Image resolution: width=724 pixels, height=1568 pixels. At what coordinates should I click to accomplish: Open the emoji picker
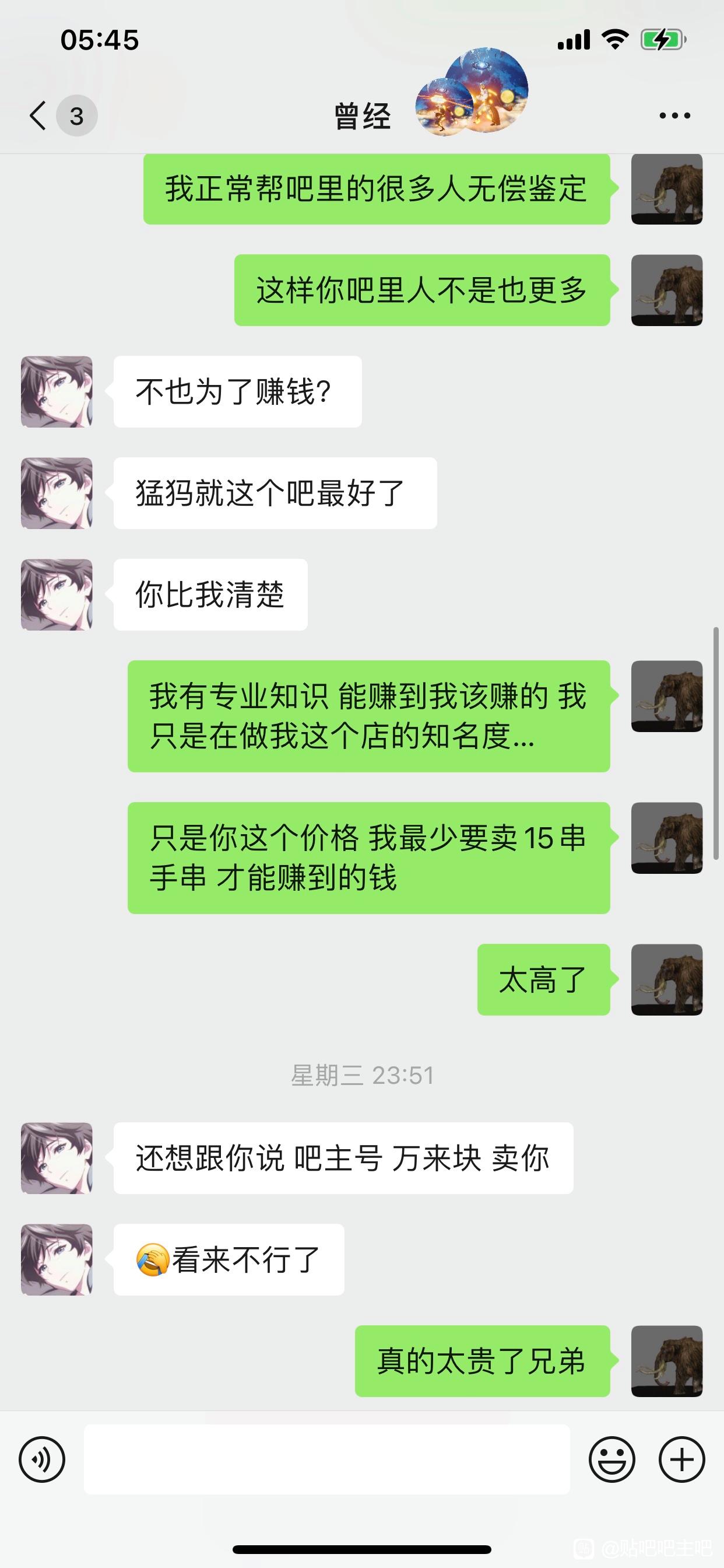pos(611,1459)
